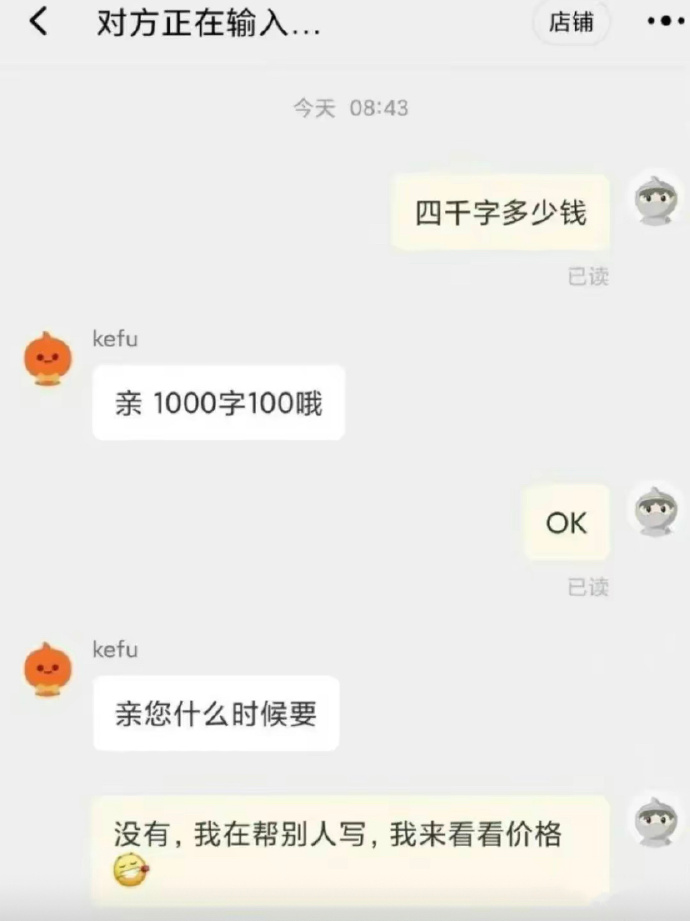Viewport: 690px width, 921px height.
Task: Open the 店铺 shop page button
Action: [x=572, y=23]
